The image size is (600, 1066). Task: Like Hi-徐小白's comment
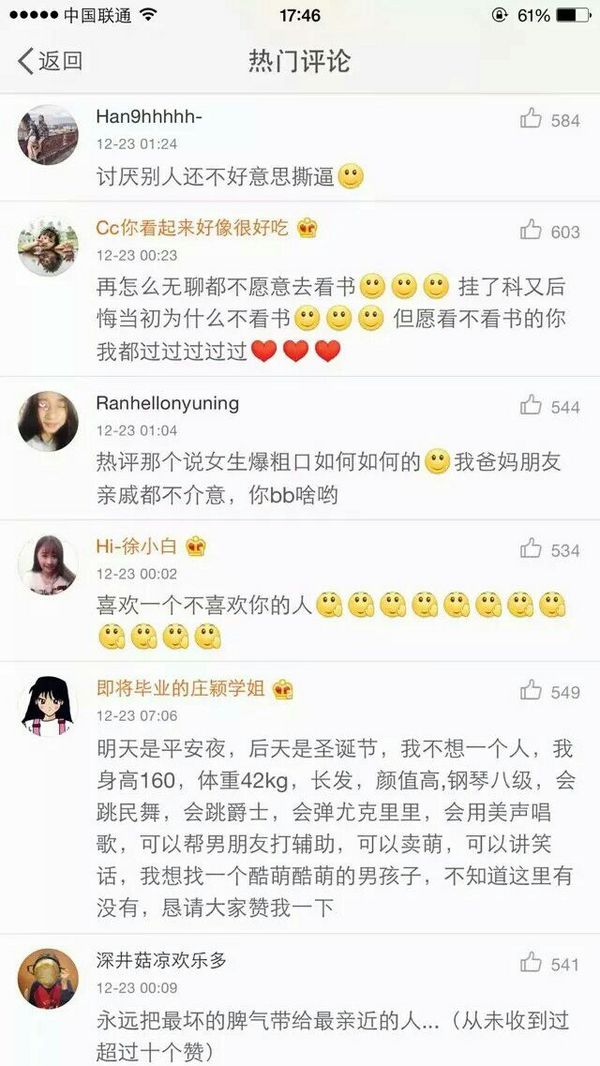[x=531, y=550]
